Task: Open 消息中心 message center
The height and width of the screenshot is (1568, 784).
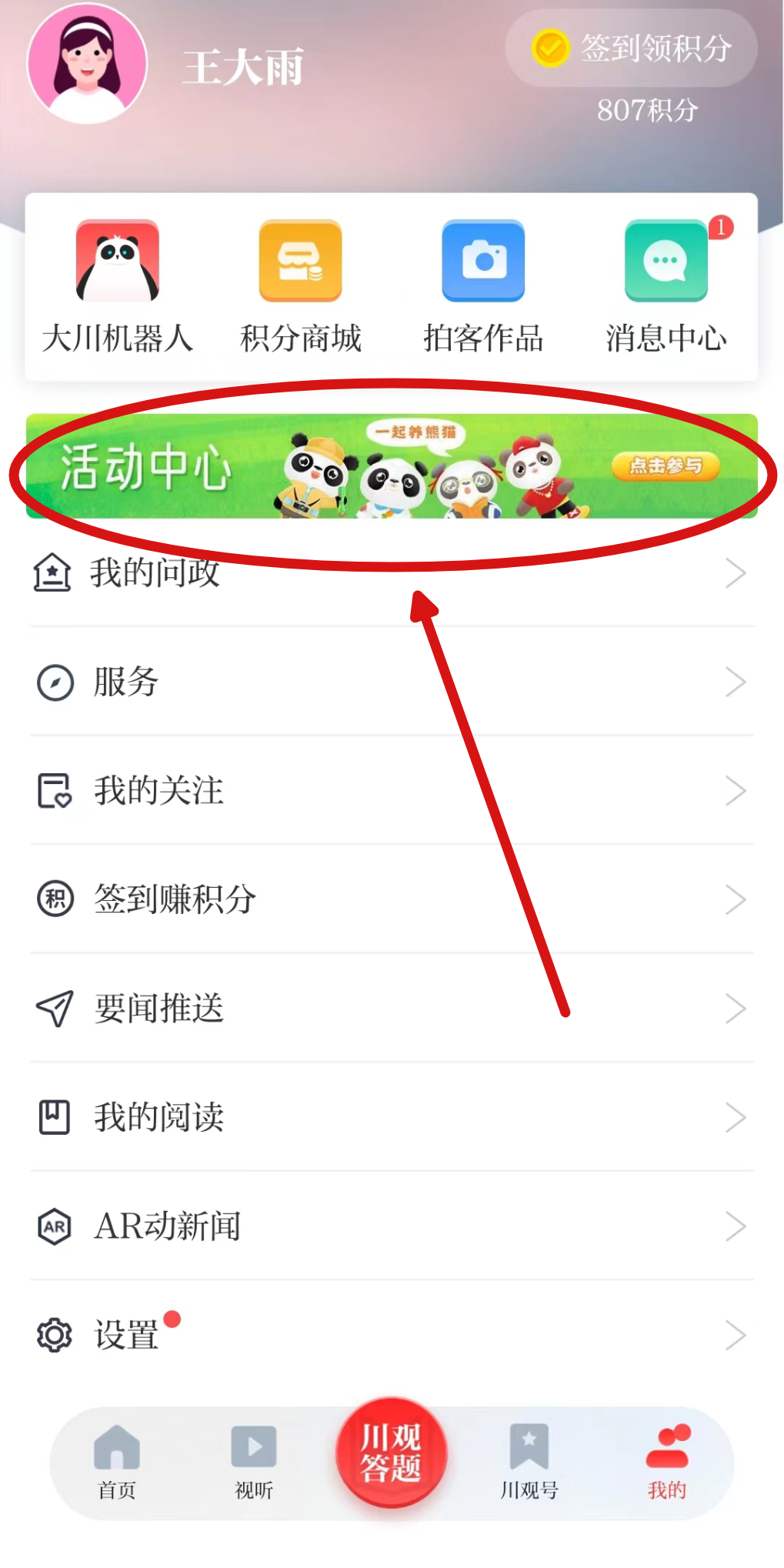Action: pos(666,286)
